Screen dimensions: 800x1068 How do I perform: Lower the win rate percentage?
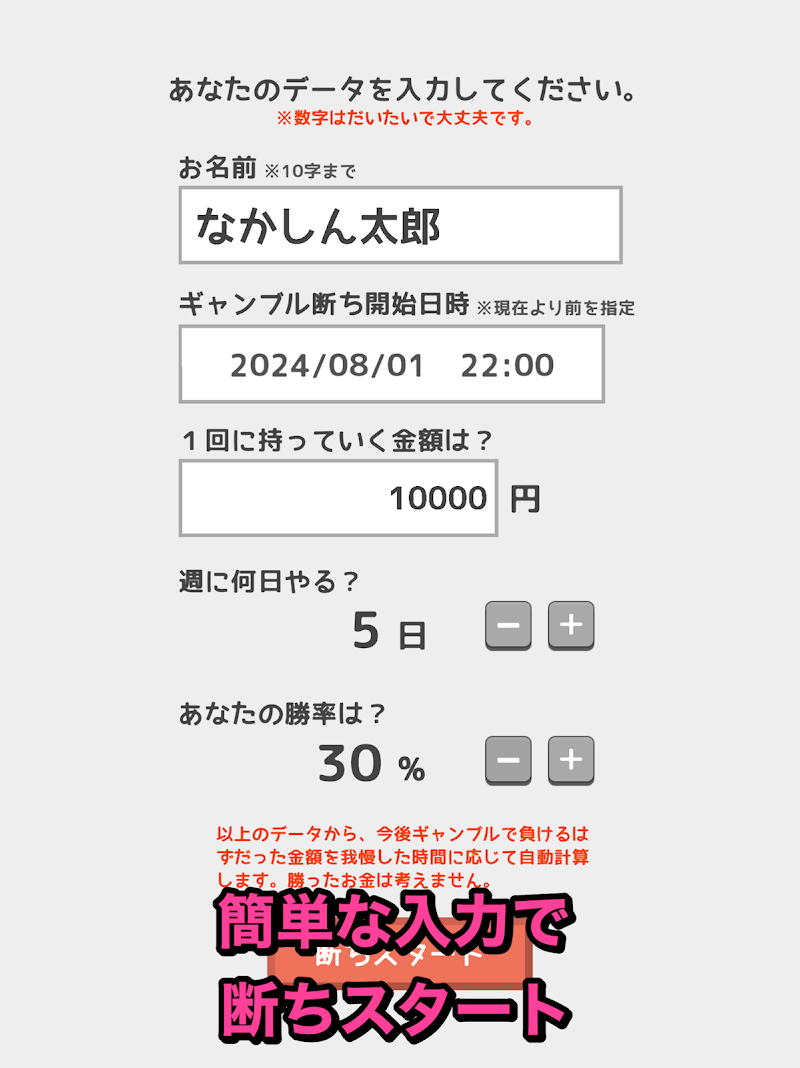[x=508, y=760]
